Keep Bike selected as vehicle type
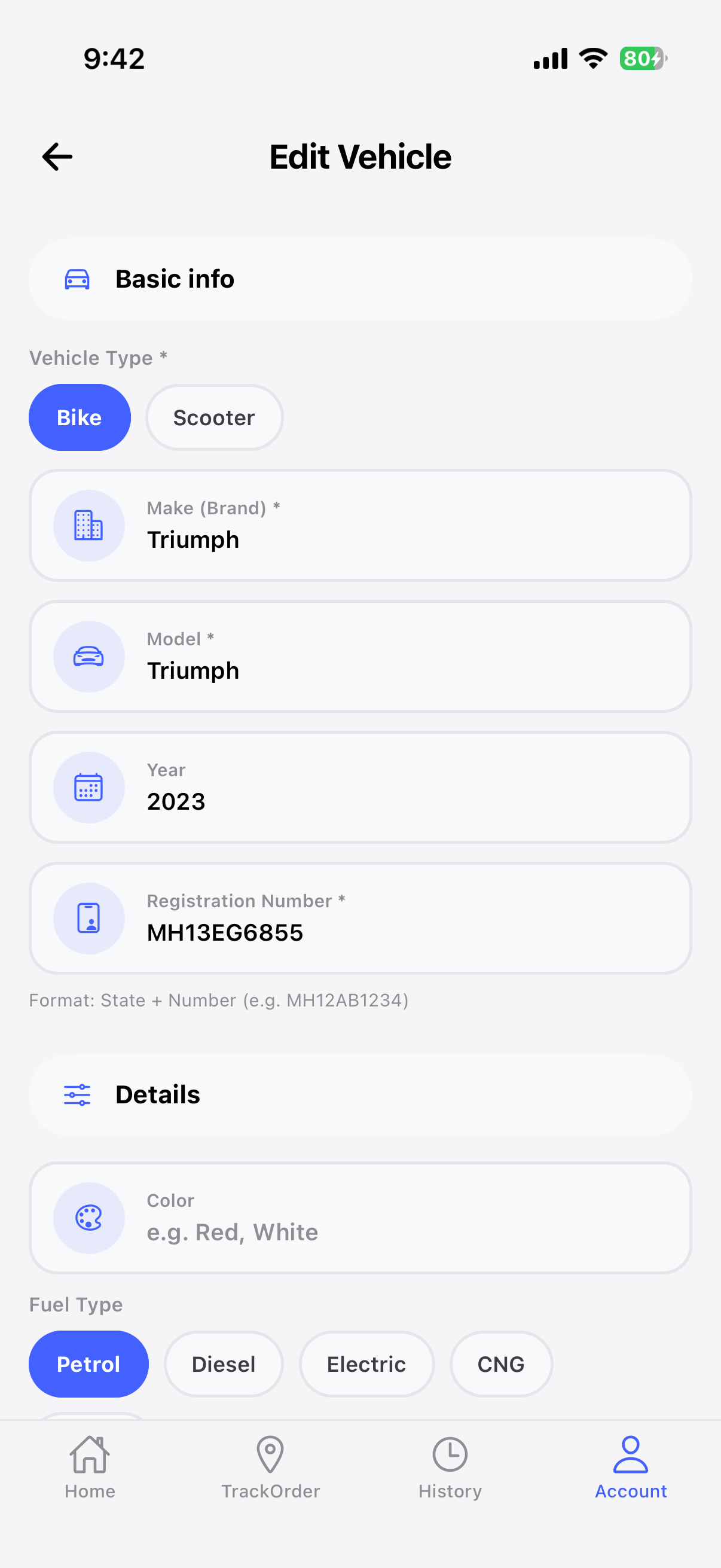721x1568 pixels. tap(79, 417)
